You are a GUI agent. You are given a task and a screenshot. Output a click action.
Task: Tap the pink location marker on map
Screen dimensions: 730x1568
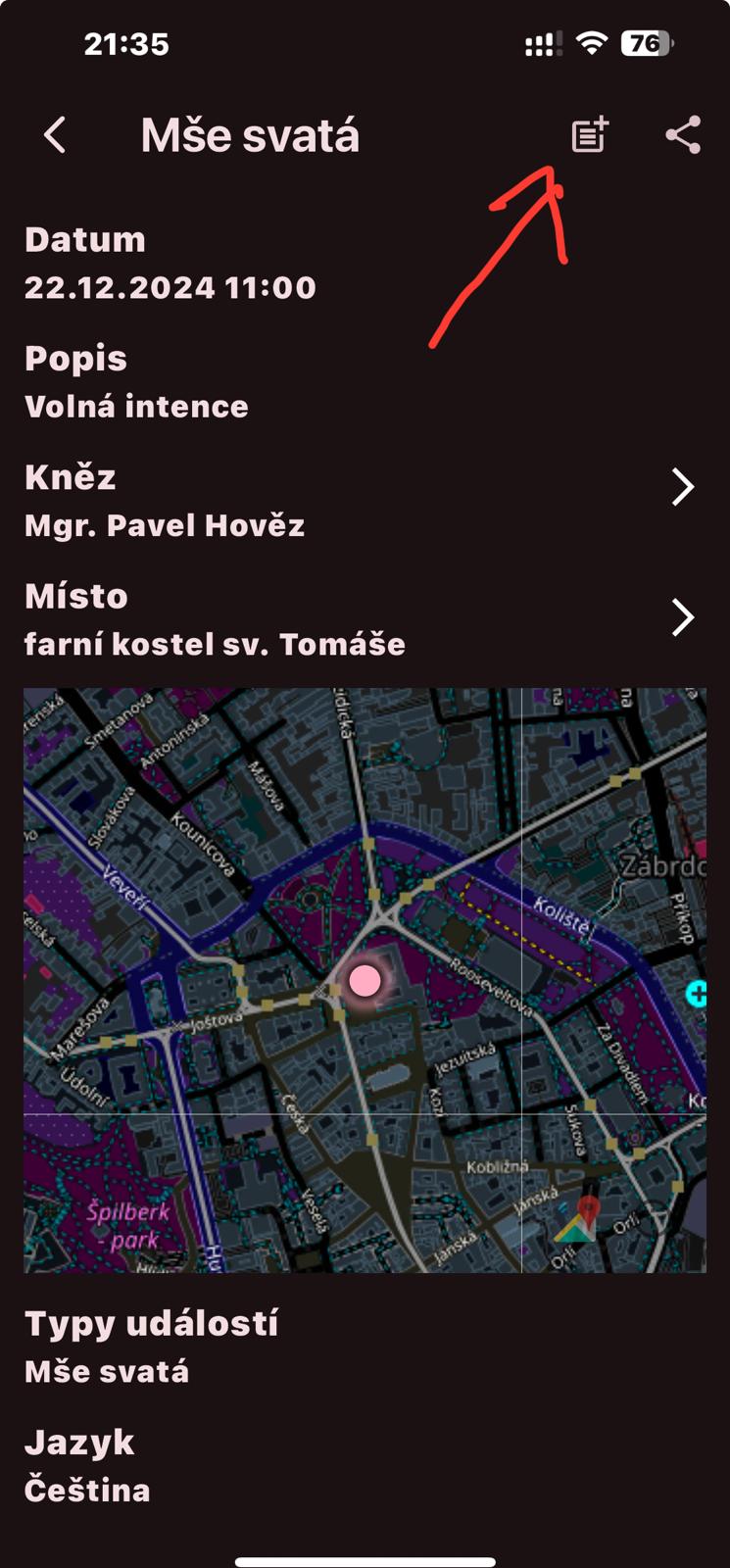(x=365, y=980)
